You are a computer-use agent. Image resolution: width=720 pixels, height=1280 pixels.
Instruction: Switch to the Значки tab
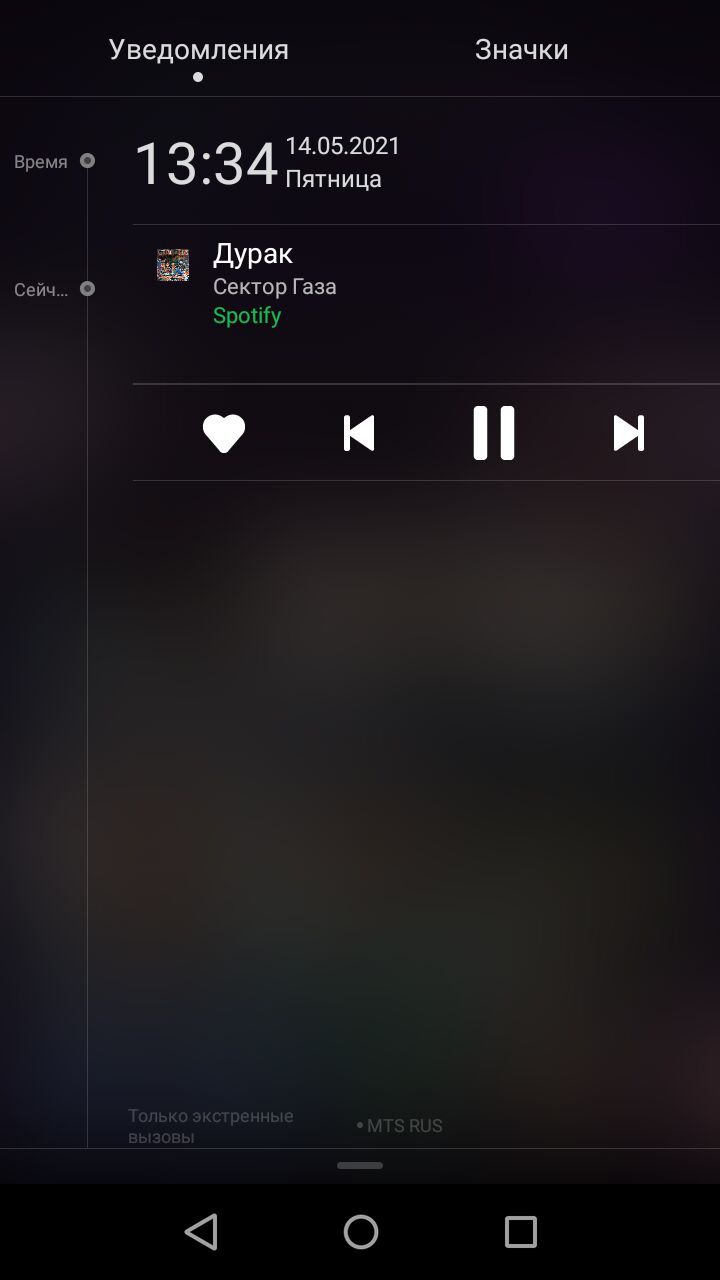pos(521,50)
